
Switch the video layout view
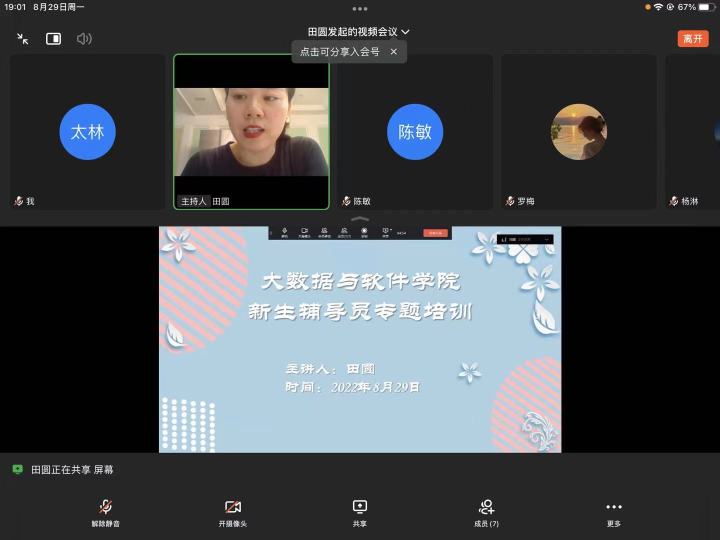[53, 39]
